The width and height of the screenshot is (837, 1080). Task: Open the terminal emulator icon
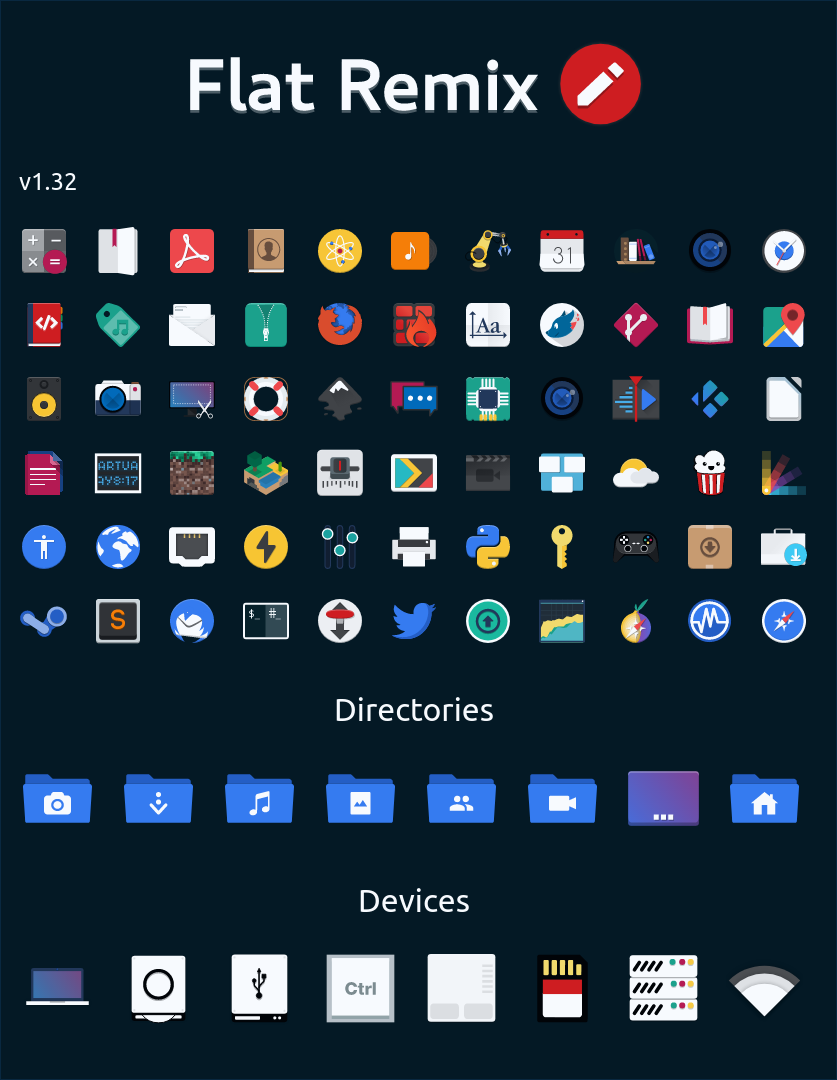tap(266, 620)
